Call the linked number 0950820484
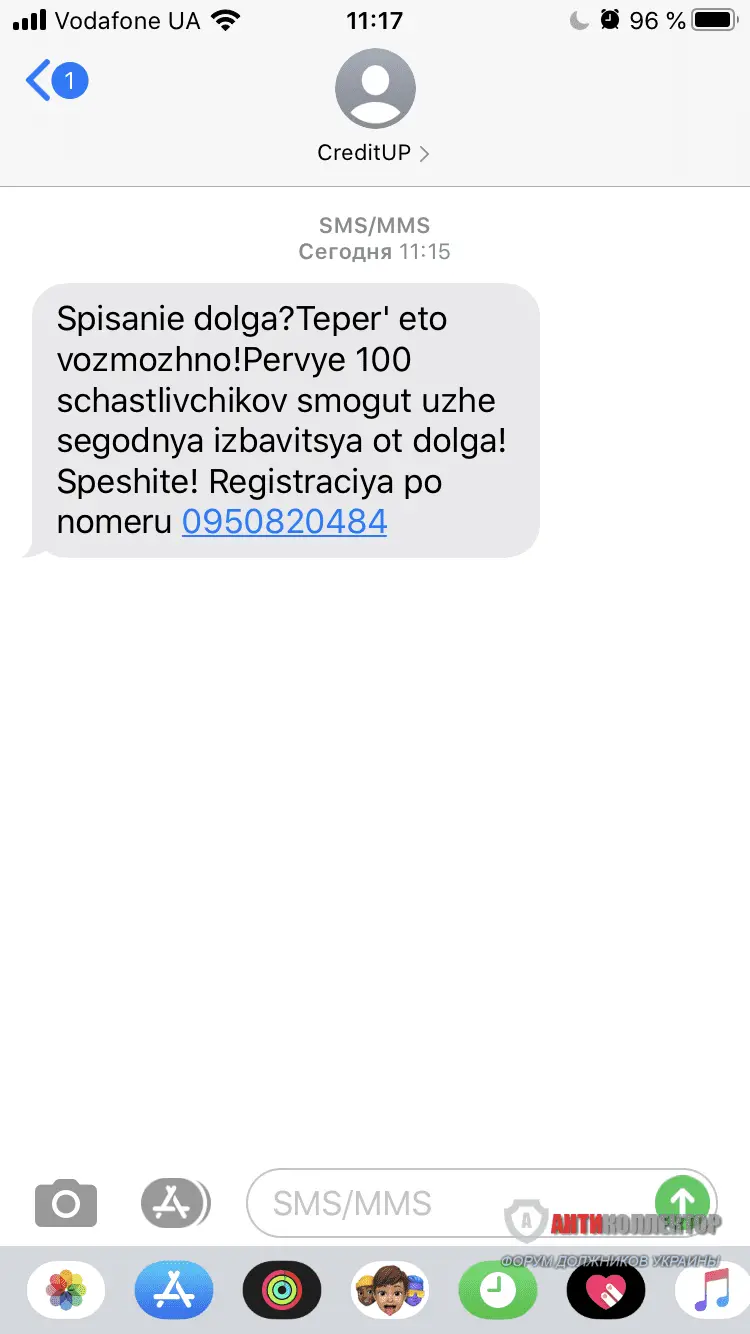Viewport: 750px width, 1334px height. coord(284,521)
